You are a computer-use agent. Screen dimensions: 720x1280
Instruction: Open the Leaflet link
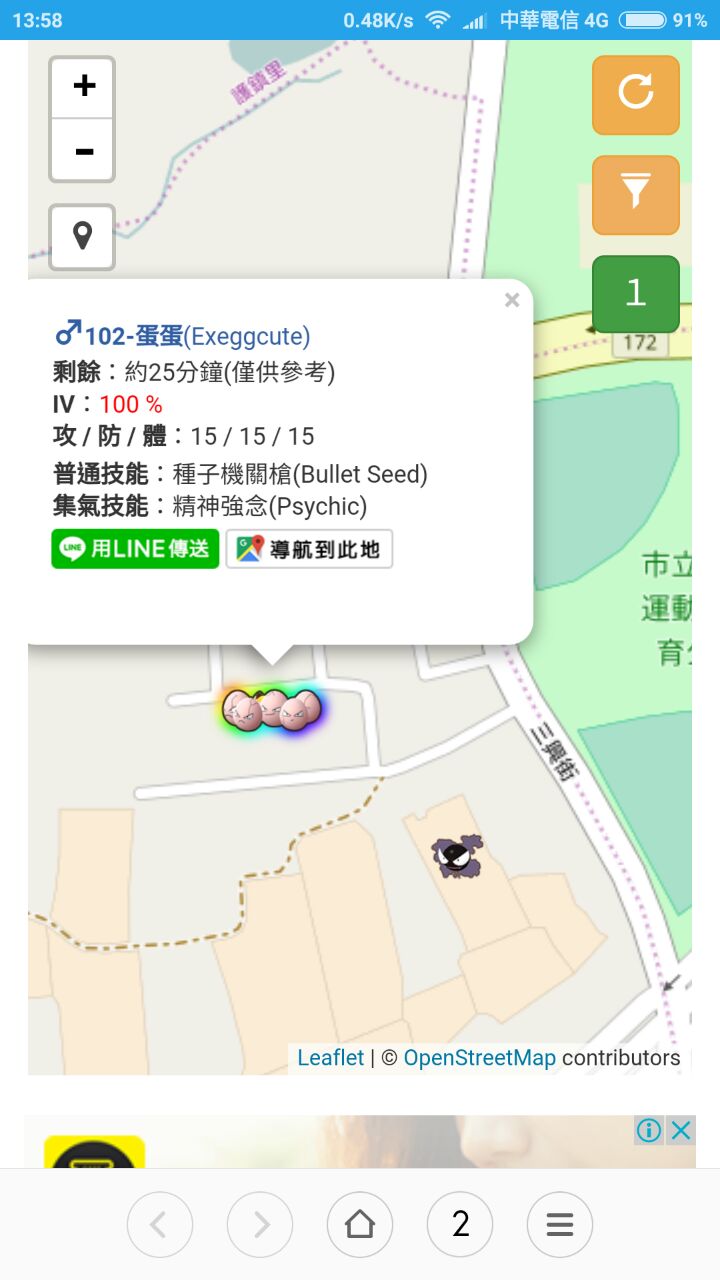point(331,1058)
